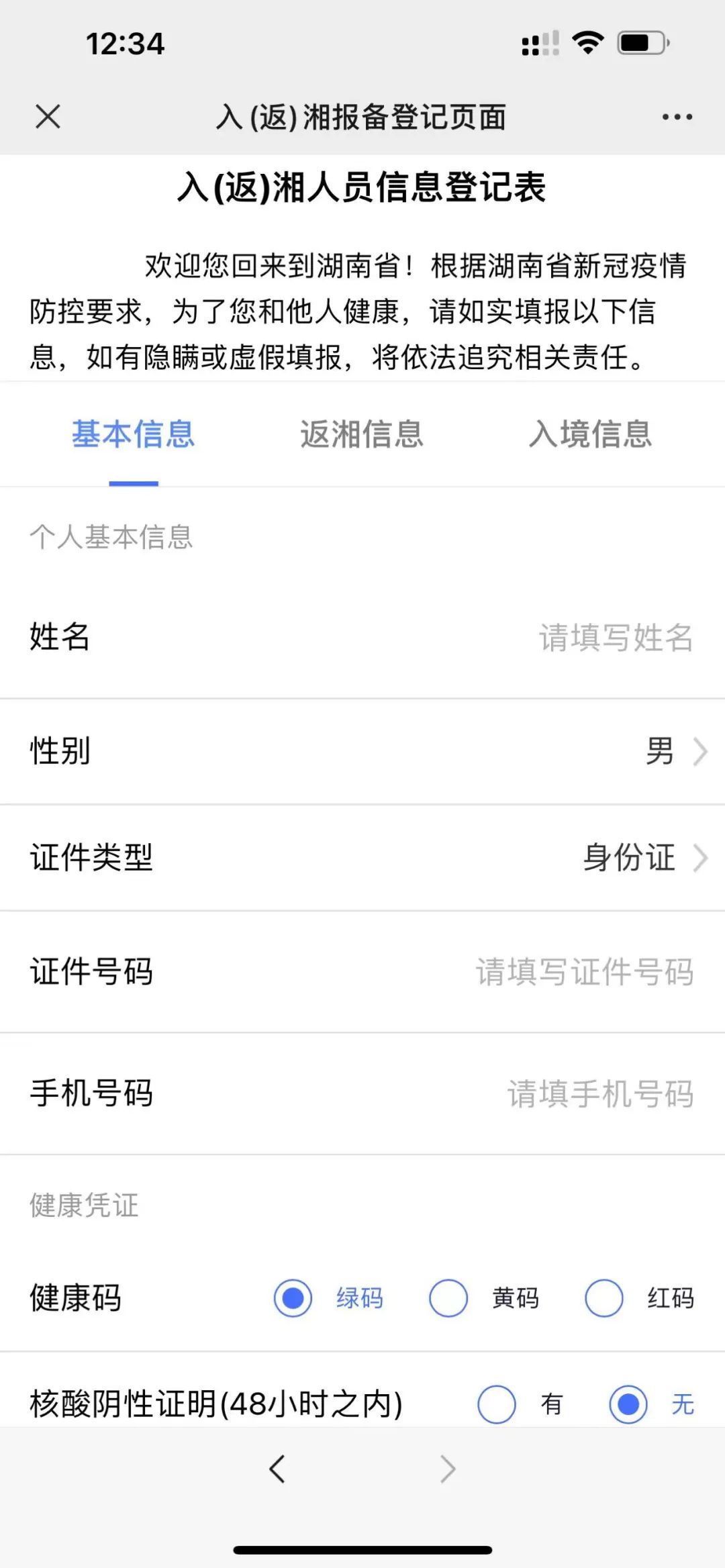Select 有 for 核酸阴性证明
The width and height of the screenshot is (725, 1568).
click(x=497, y=1404)
